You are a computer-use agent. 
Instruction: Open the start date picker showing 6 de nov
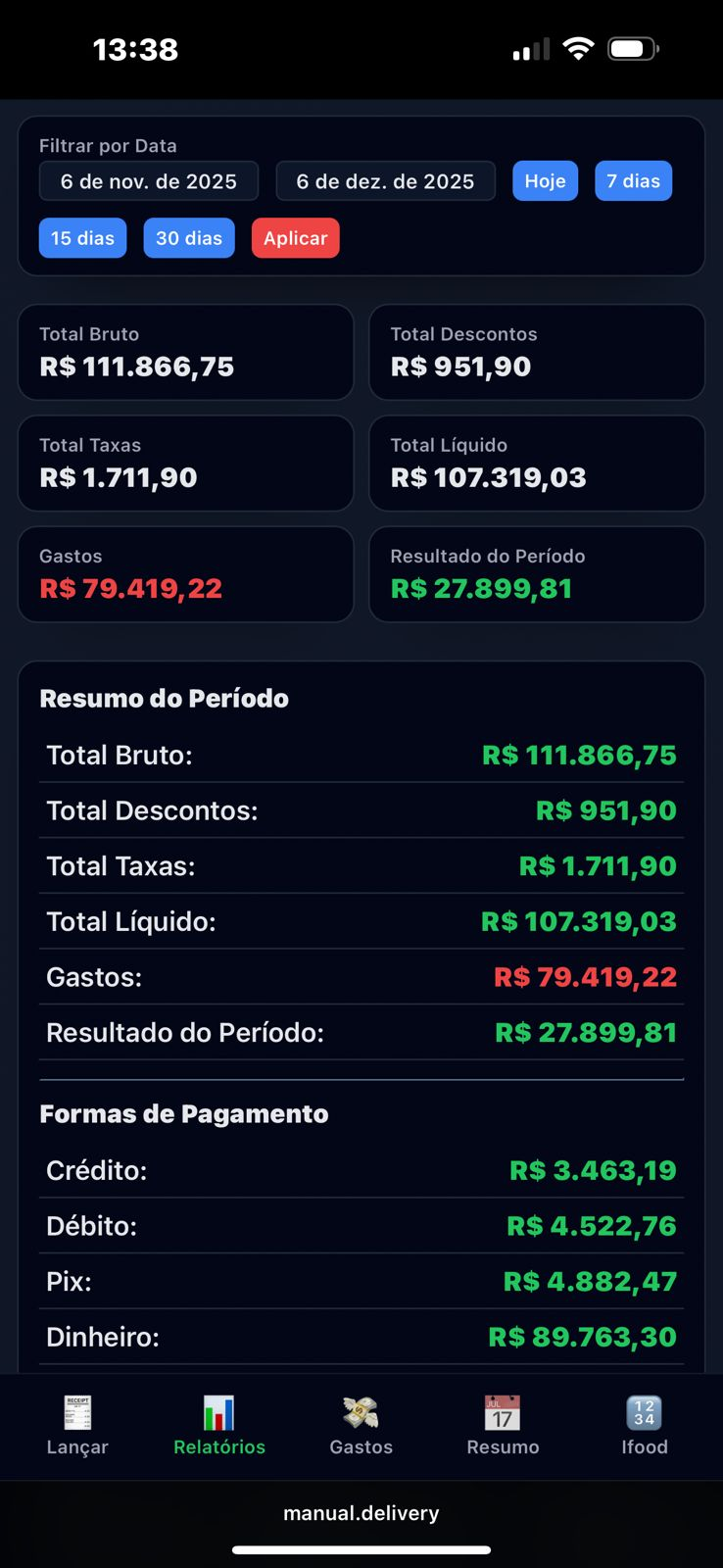(148, 180)
